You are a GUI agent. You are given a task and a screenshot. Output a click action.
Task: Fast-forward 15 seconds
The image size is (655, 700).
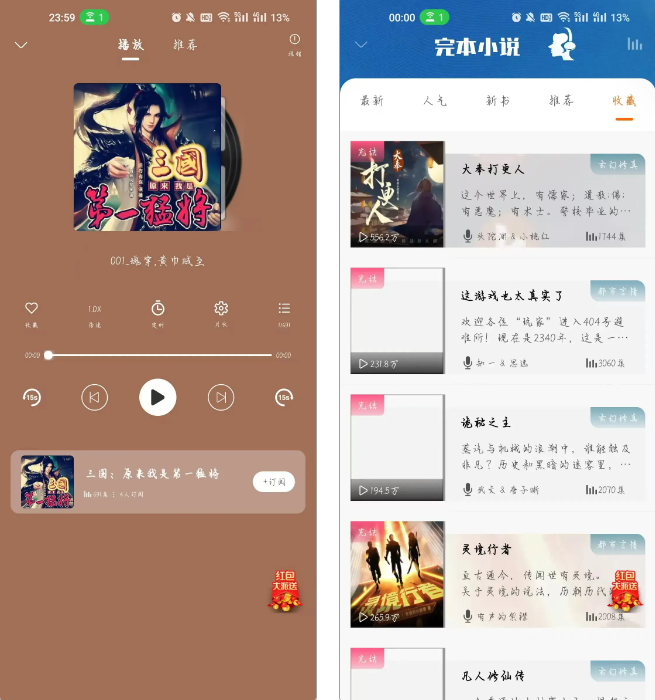pyautogui.click(x=284, y=398)
